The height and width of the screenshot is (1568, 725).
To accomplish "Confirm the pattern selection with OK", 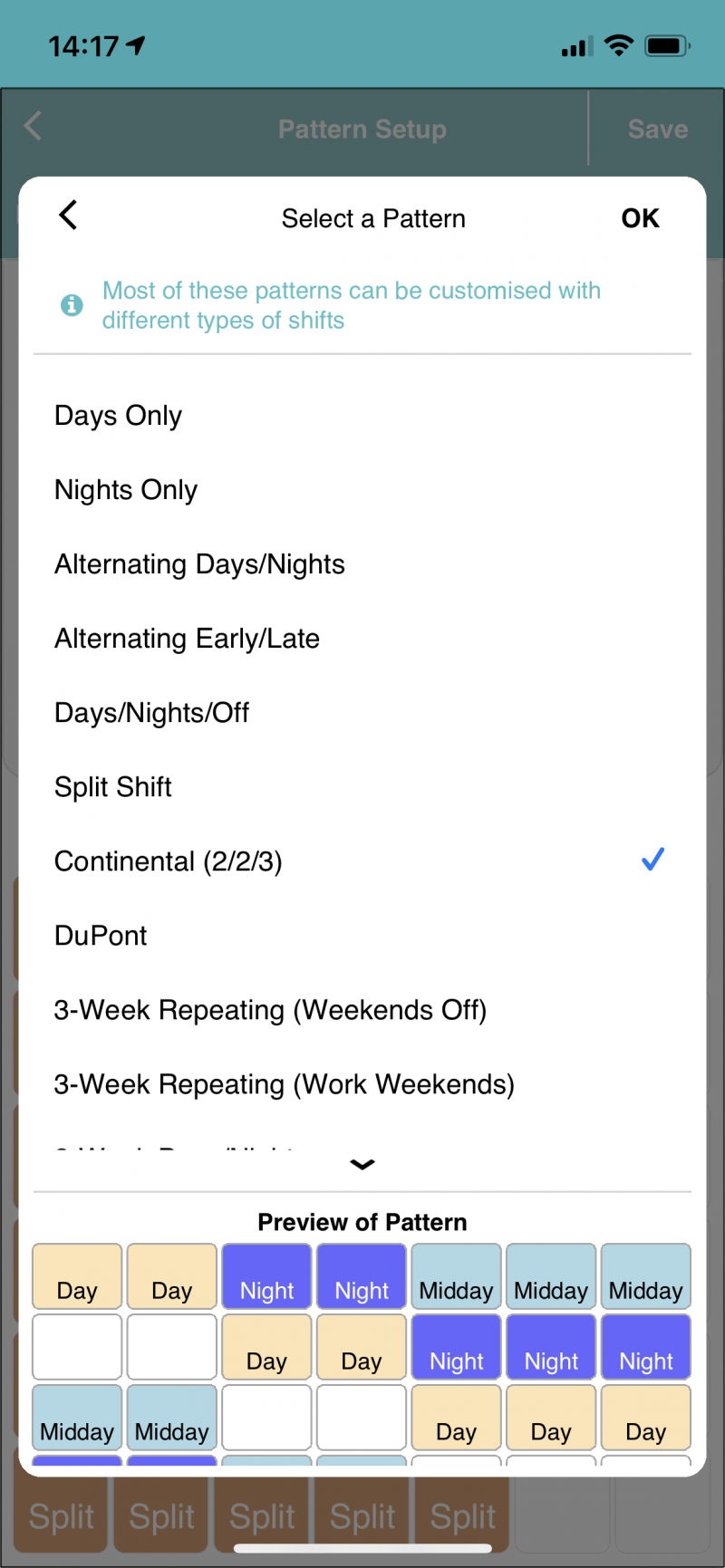I will (x=640, y=217).
